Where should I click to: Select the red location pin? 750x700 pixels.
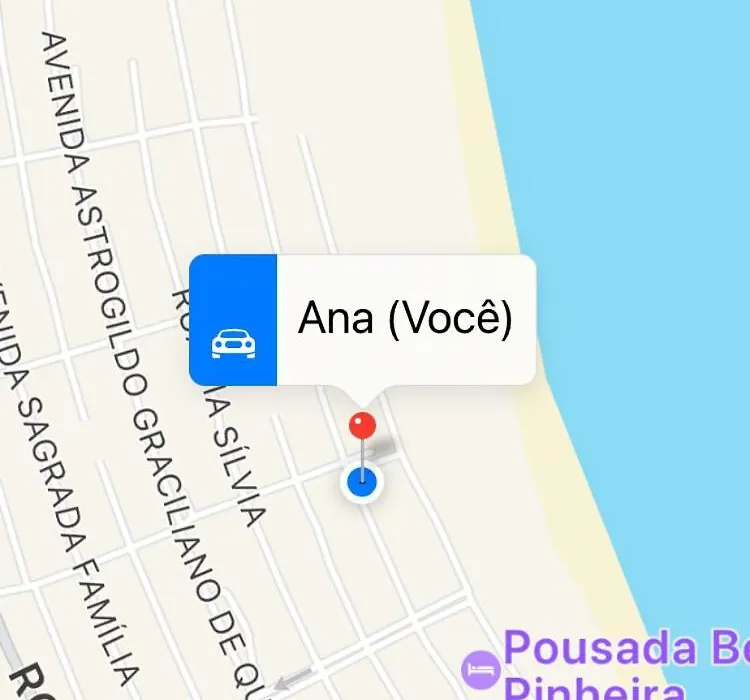point(362,426)
